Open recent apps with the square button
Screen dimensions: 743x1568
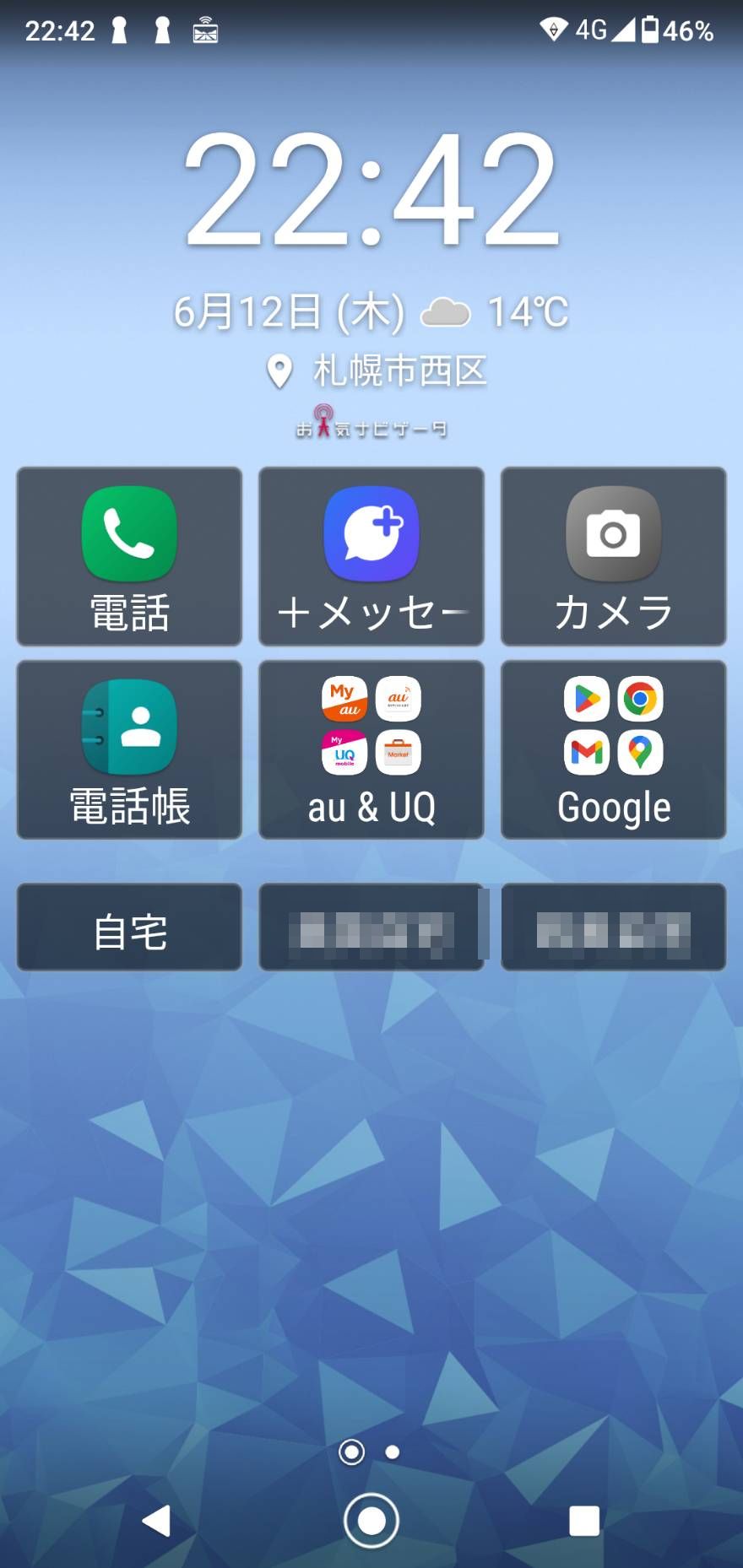[x=584, y=1521]
